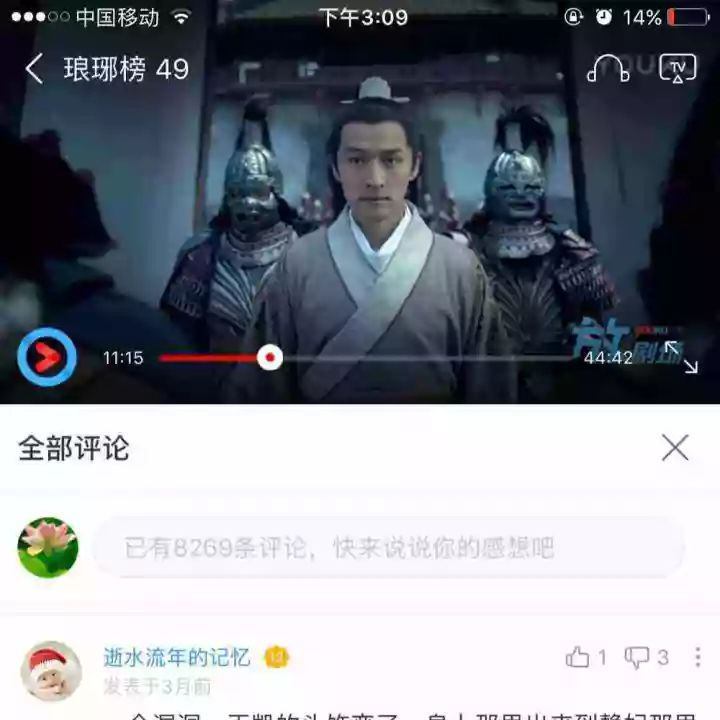Open the comment input field
Viewport: 720px width, 720px height.
(388, 548)
